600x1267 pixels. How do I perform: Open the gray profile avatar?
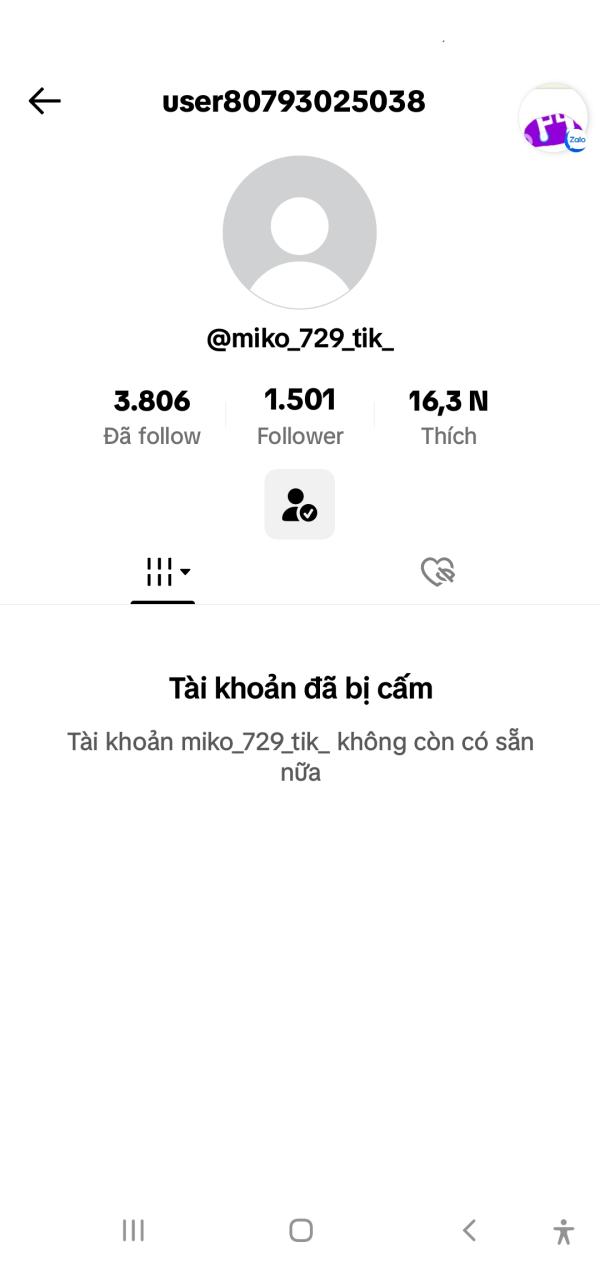pos(299,232)
